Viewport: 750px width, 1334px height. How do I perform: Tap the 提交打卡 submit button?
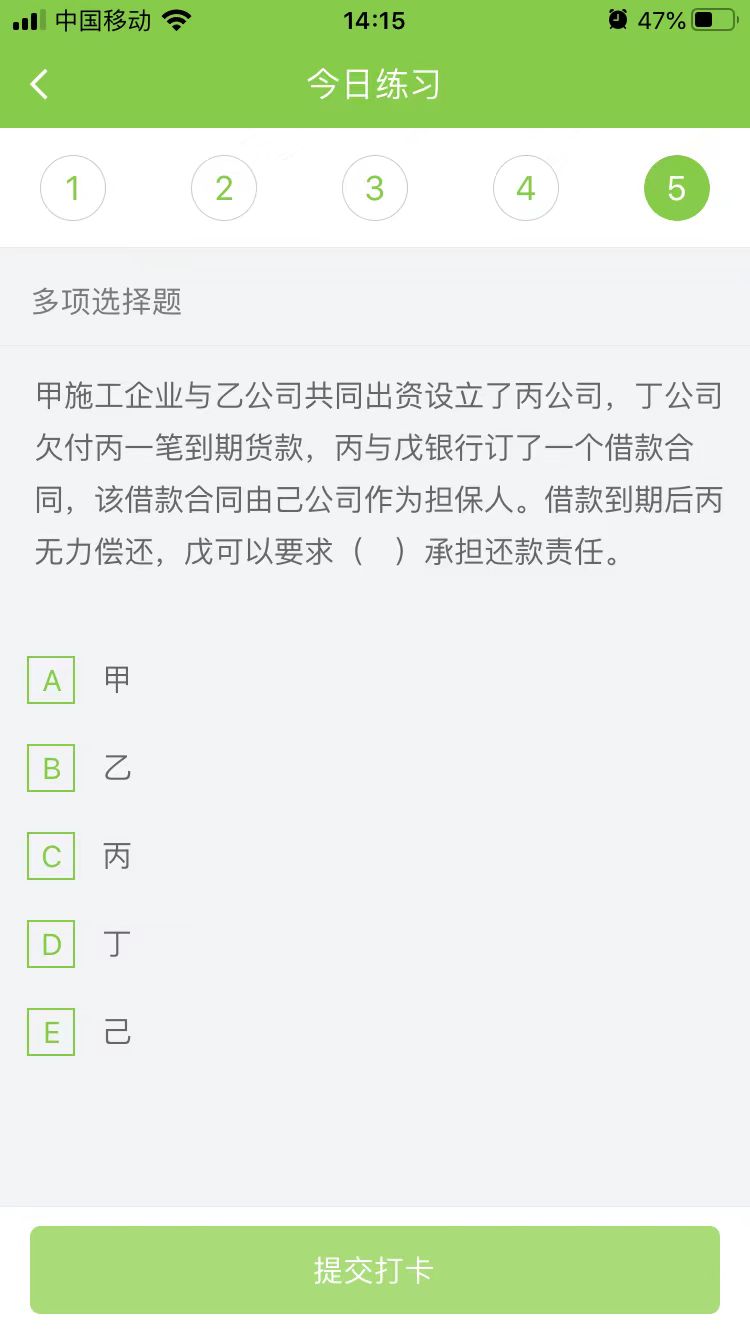click(375, 1270)
